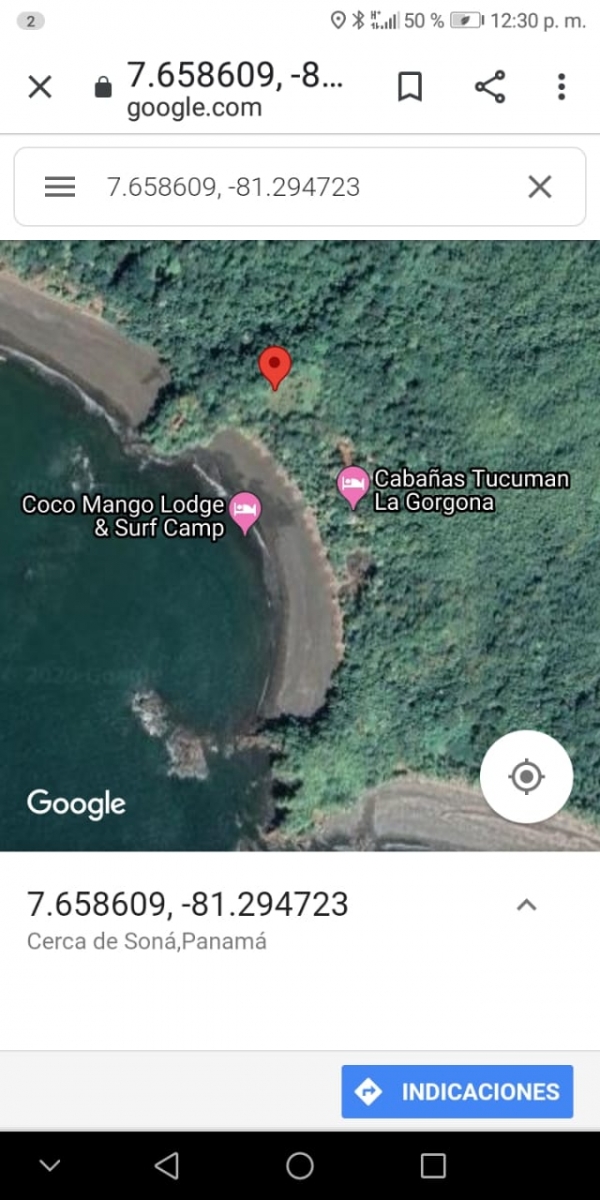Expand the location details panel
This screenshot has height=1200, width=600.
click(x=526, y=905)
